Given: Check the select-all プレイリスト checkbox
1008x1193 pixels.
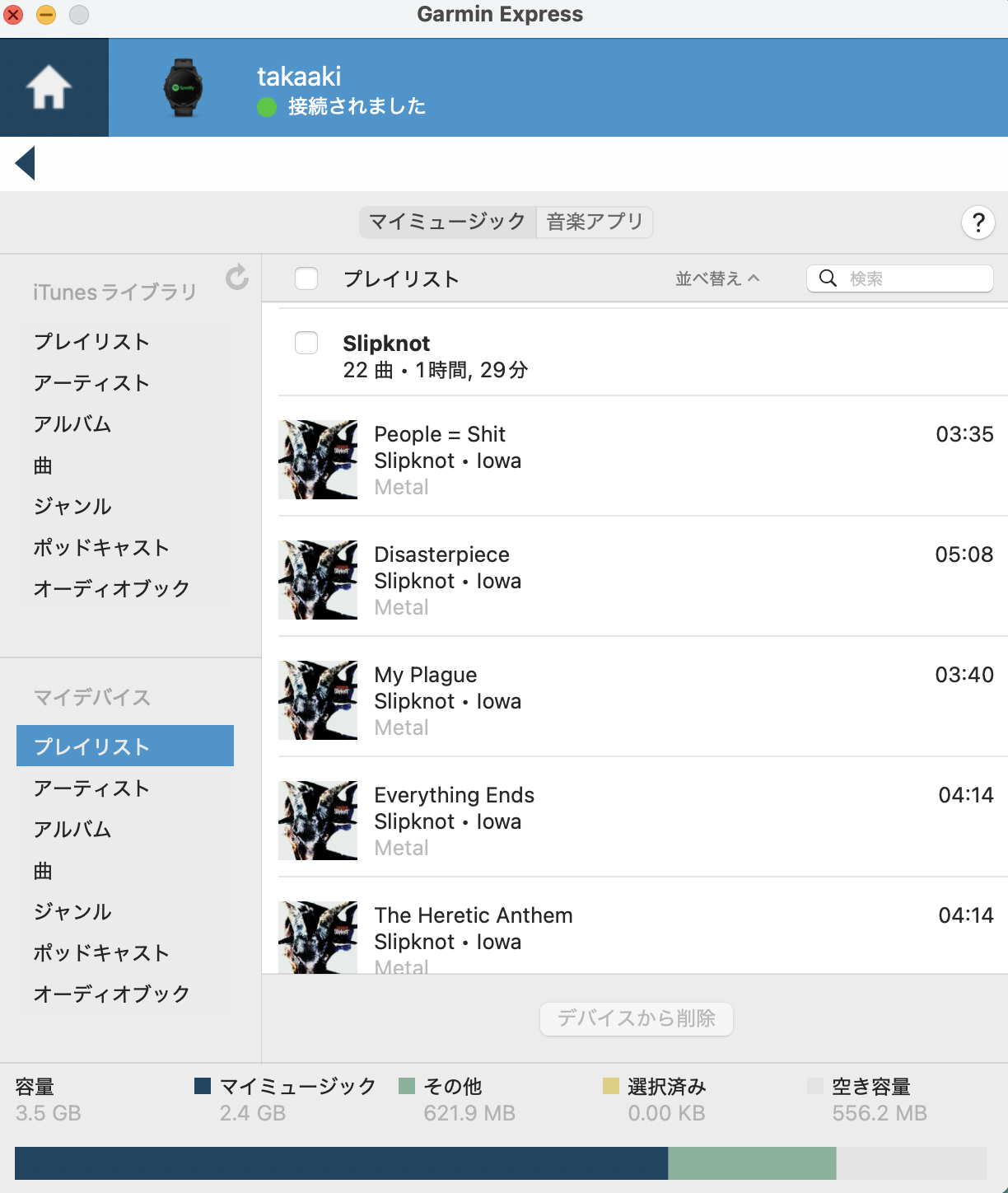Looking at the screenshot, I should coord(306,278).
